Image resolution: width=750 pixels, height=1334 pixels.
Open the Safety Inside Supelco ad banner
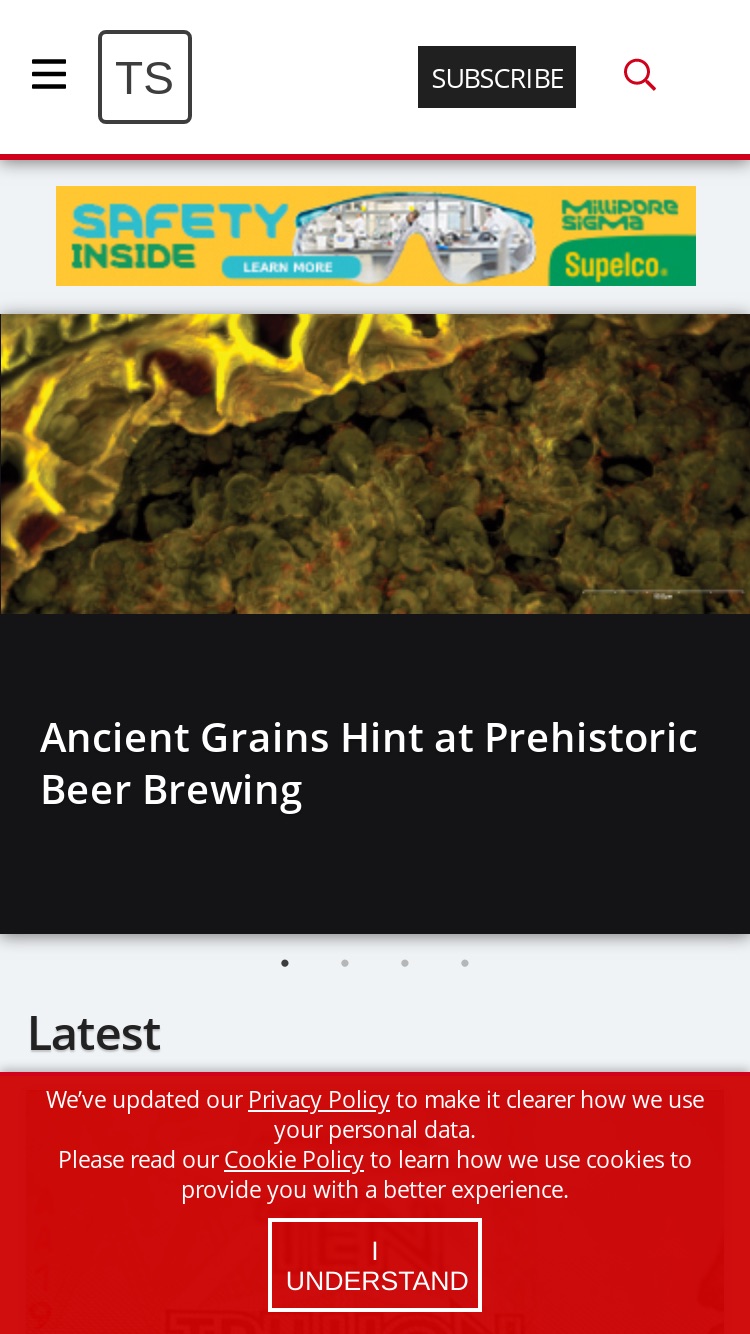coord(376,236)
